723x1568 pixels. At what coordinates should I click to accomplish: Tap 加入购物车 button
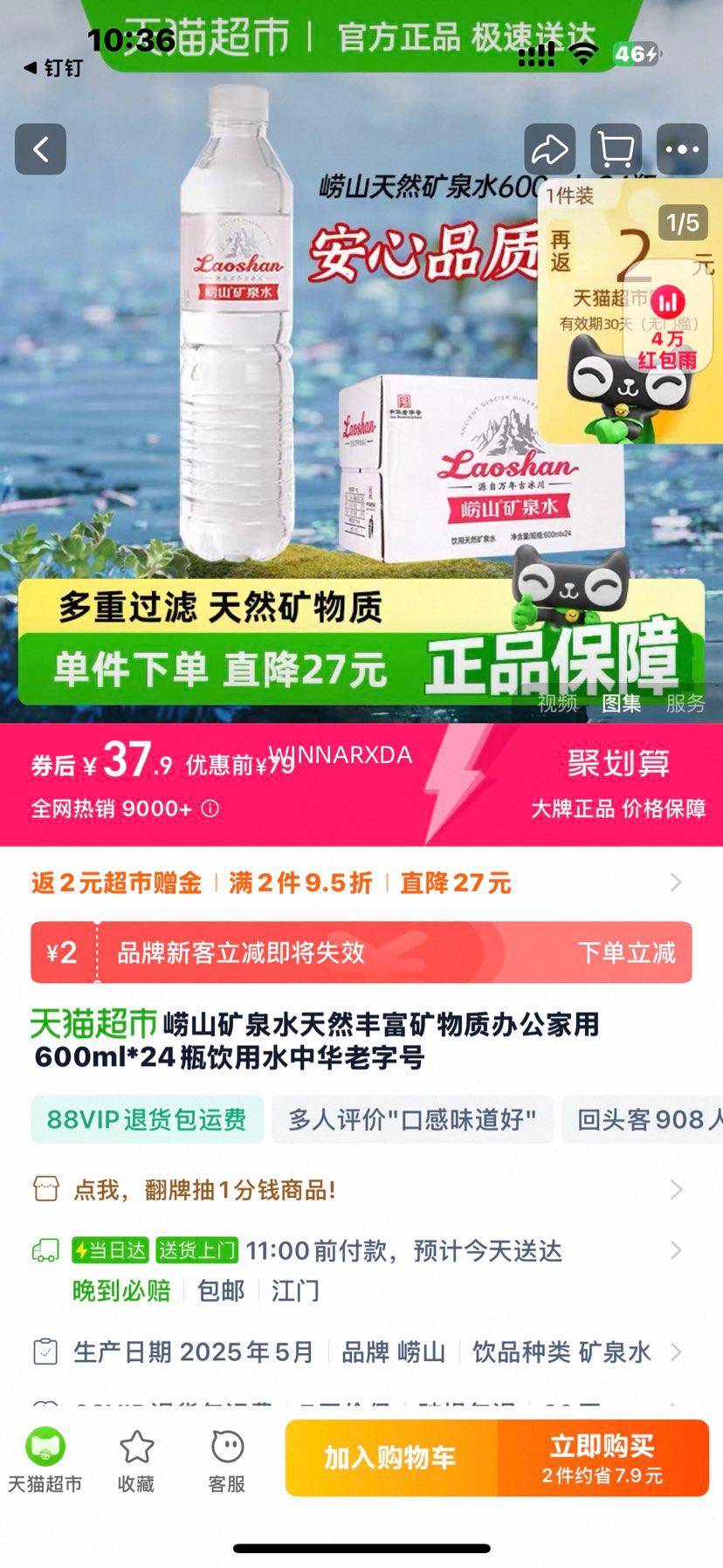[390, 1458]
